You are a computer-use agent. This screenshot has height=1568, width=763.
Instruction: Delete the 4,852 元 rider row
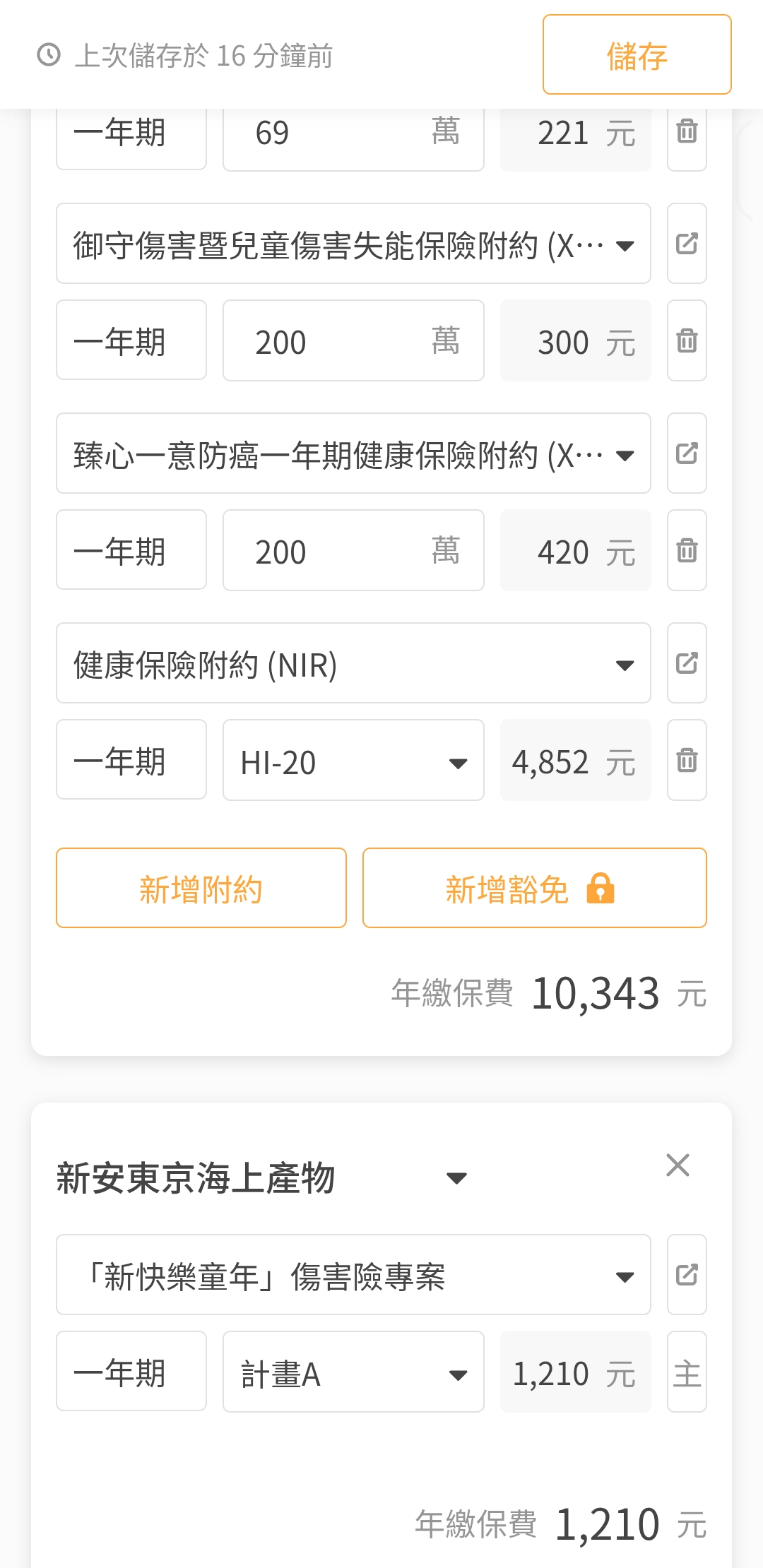(687, 761)
